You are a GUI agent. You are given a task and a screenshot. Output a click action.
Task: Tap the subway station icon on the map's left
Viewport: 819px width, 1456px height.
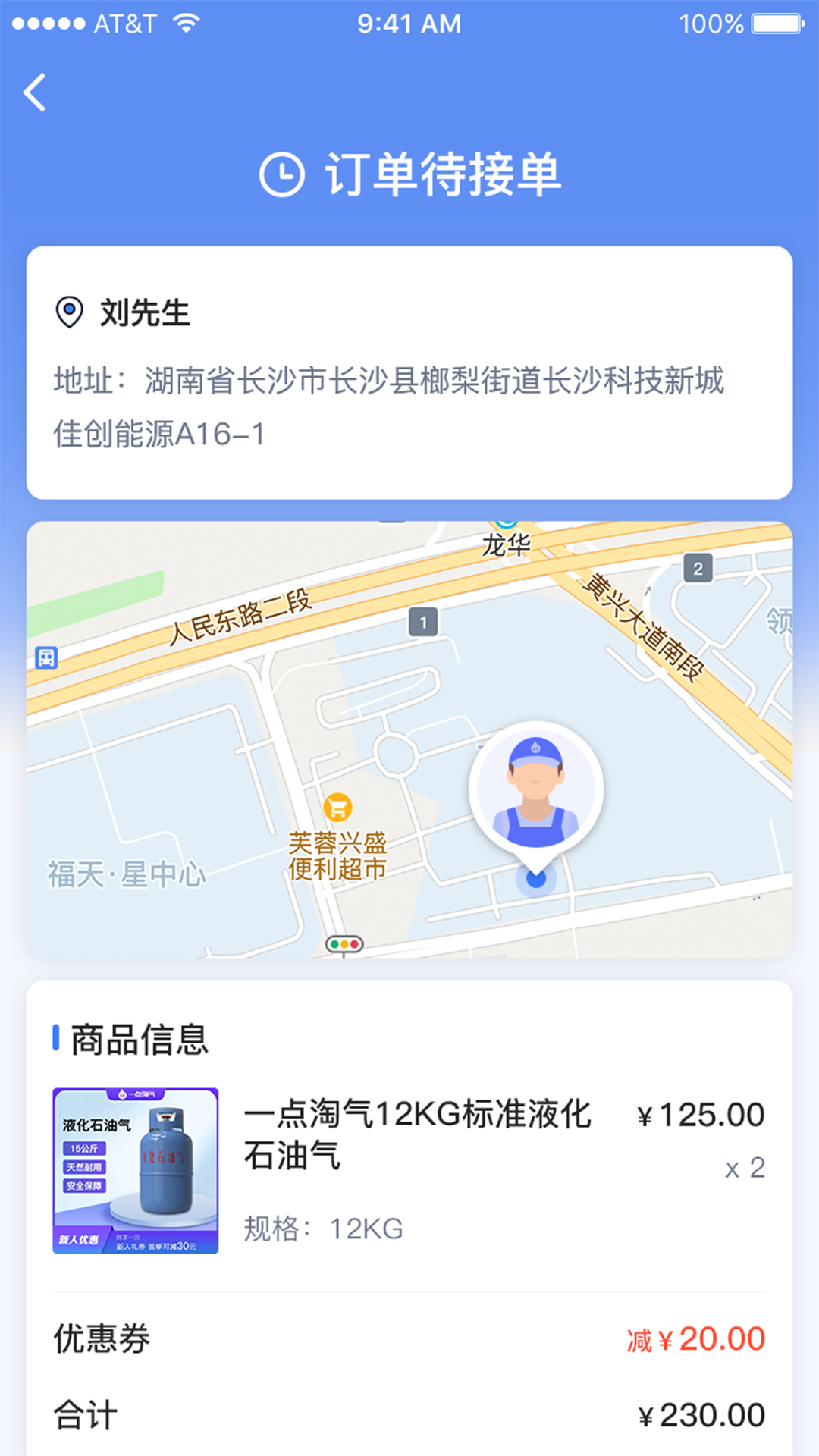pyautogui.click(x=45, y=657)
